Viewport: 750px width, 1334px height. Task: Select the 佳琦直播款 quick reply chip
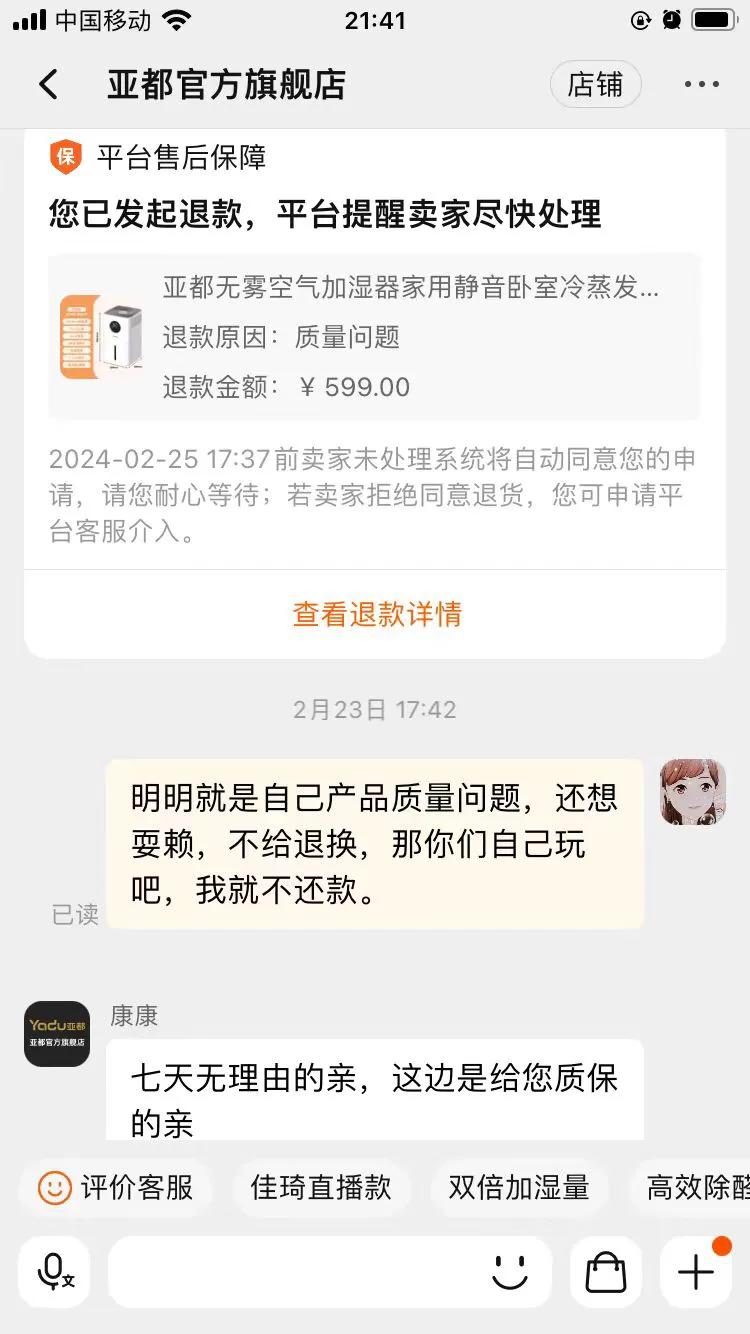coord(321,1188)
